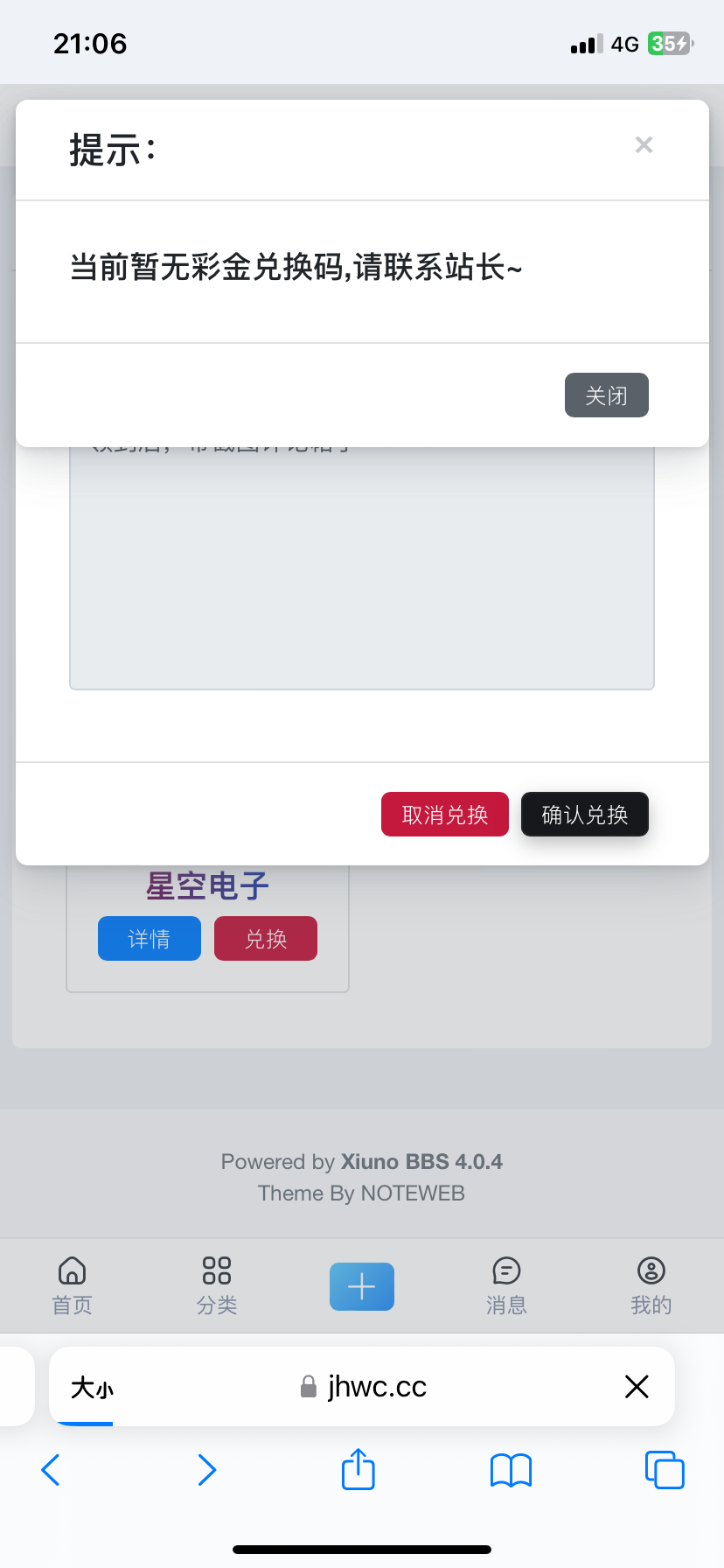Show all open Safari tabs
This screenshot has width=724, height=1568.
coord(665,1470)
